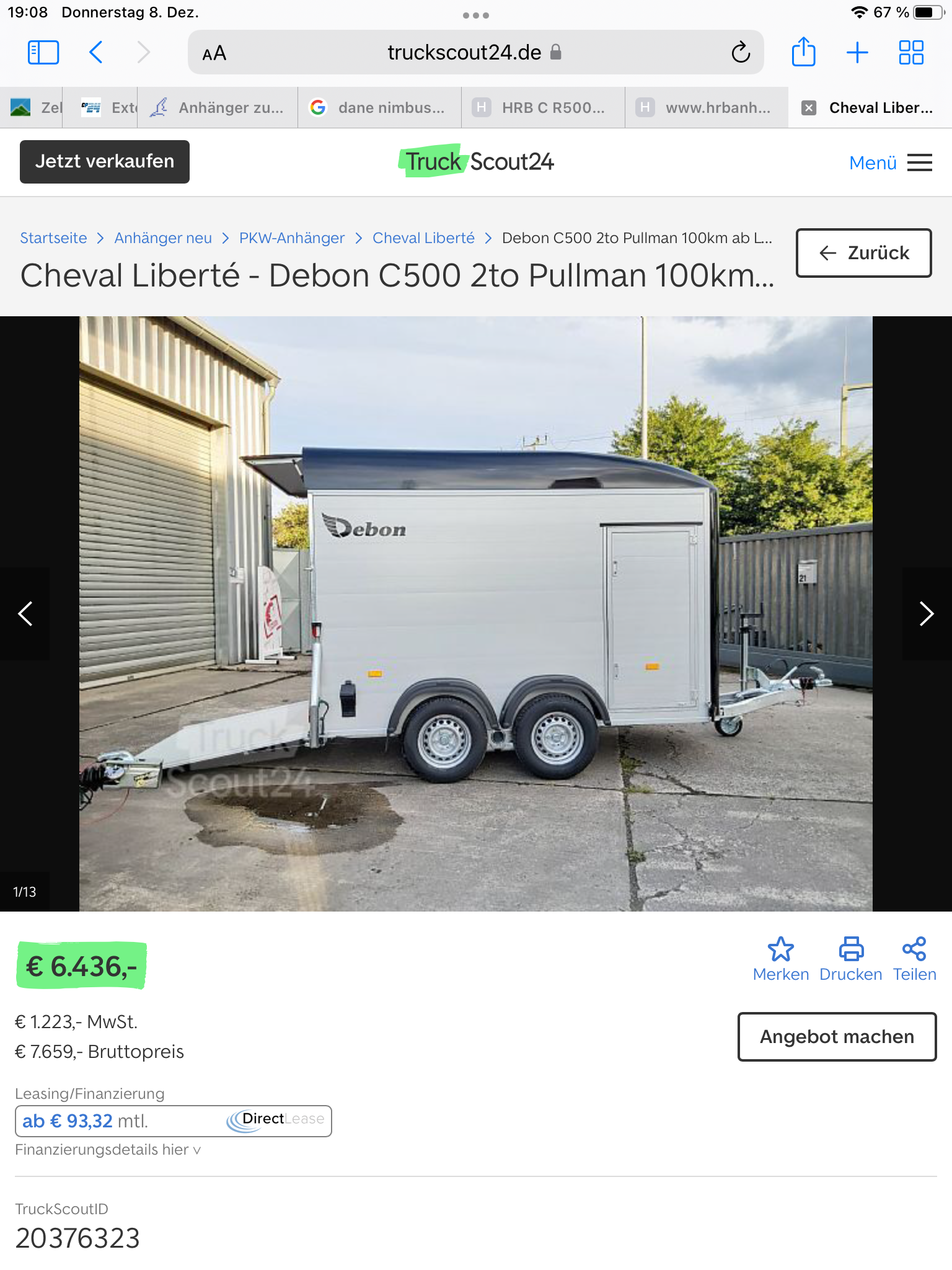The width and height of the screenshot is (952, 1270).
Task: Close the Cheval Liberté browser tab
Action: coord(809,108)
